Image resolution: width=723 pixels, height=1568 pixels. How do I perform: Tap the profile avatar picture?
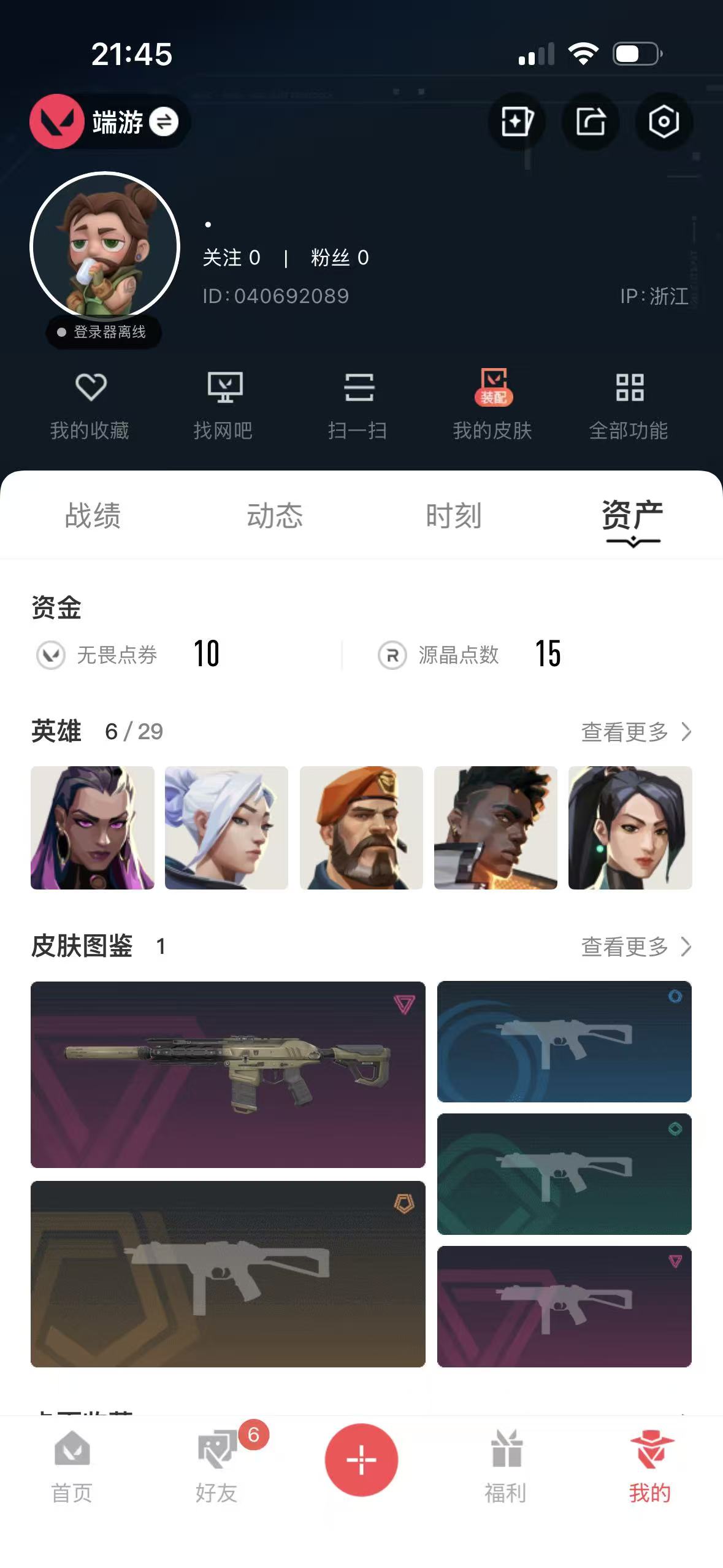click(105, 246)
